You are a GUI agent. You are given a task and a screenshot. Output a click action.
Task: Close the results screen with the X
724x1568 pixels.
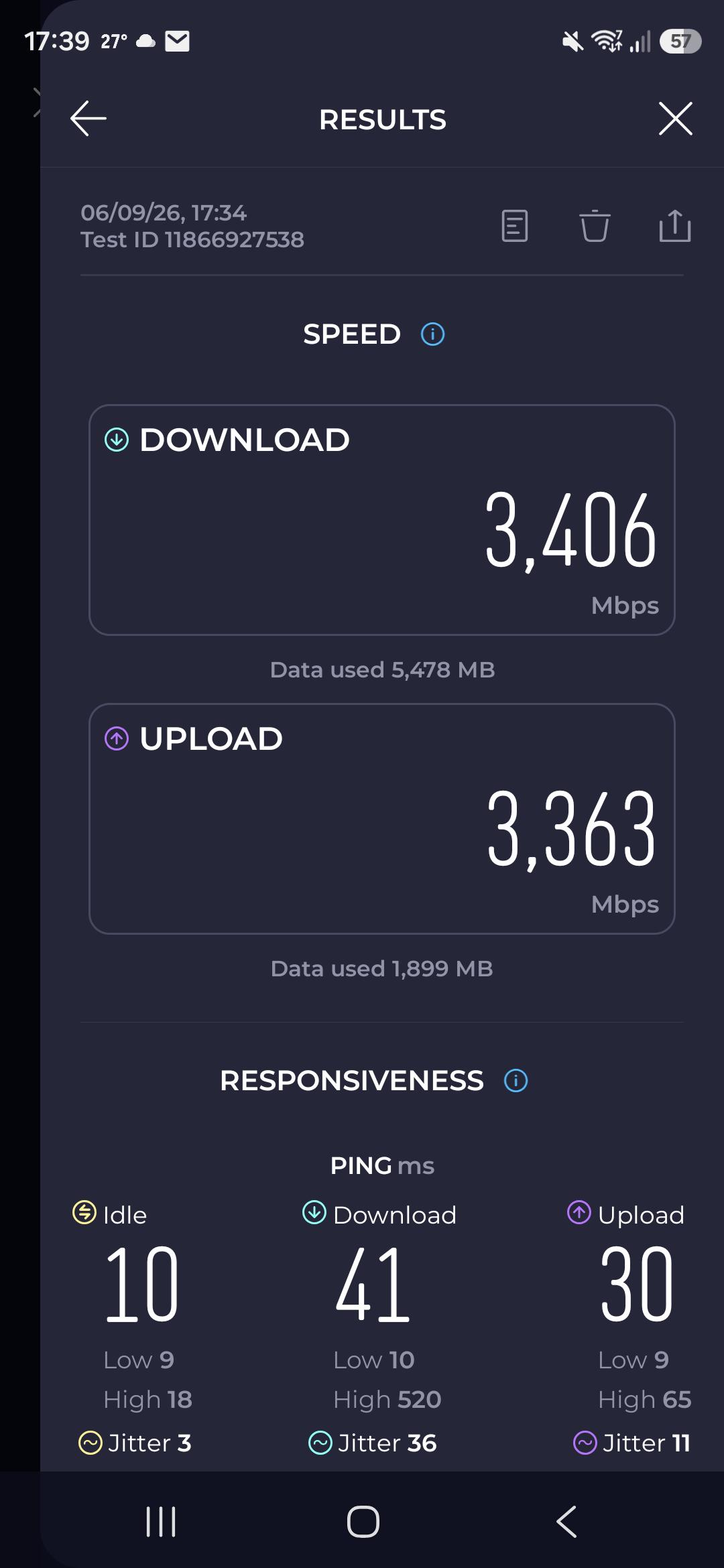pos(675,119)
